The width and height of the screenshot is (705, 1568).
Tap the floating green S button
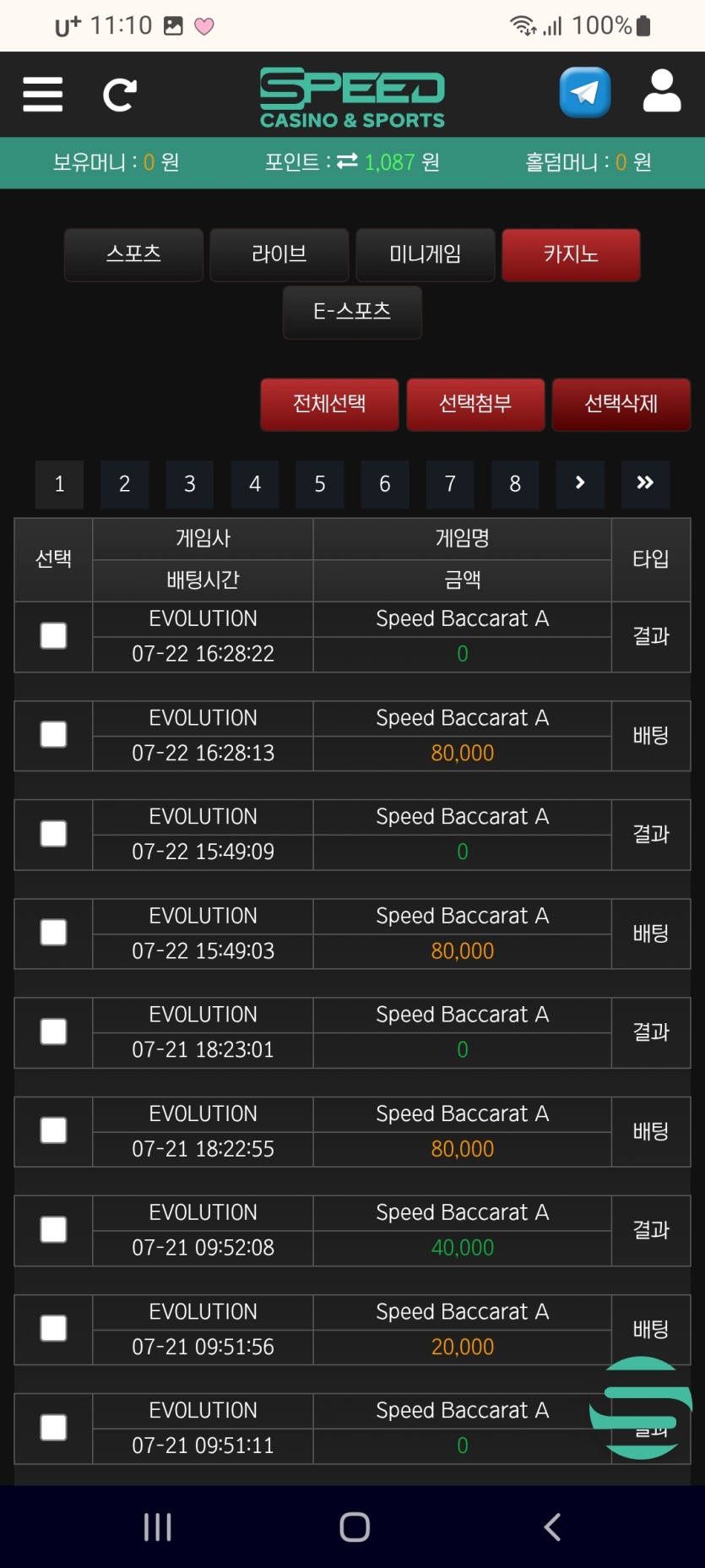[642, 1407]
